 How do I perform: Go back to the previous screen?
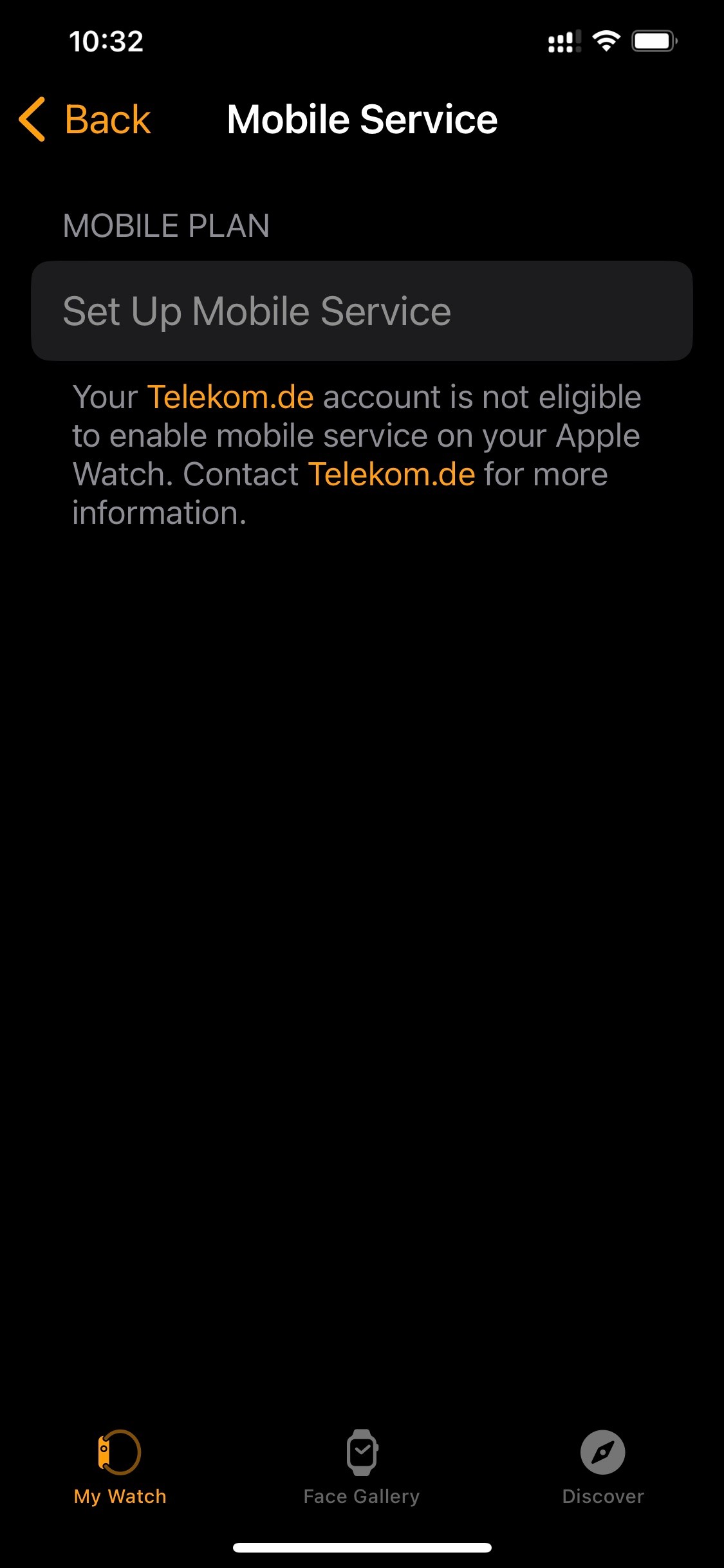click(x=85, y=120)
